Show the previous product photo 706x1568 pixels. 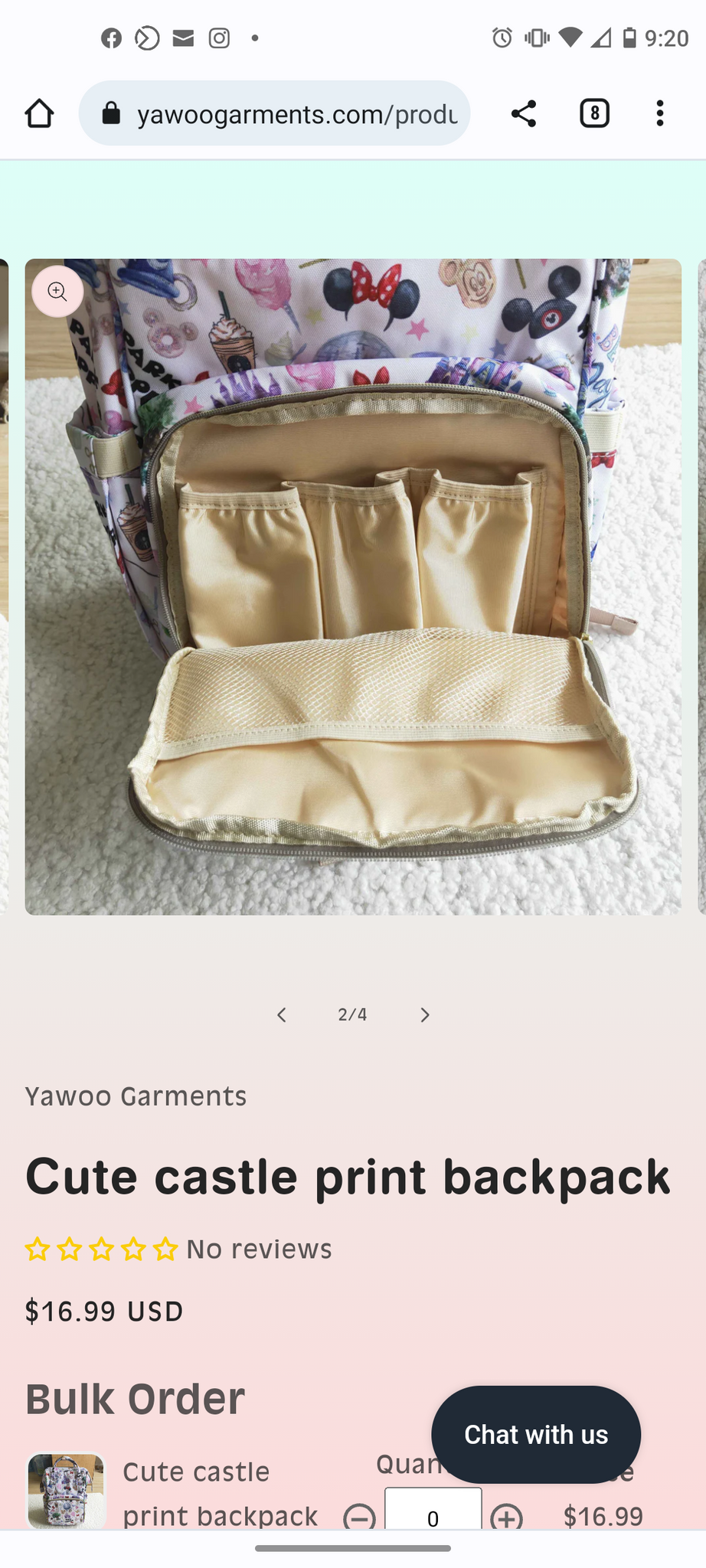coord(281,1014)
